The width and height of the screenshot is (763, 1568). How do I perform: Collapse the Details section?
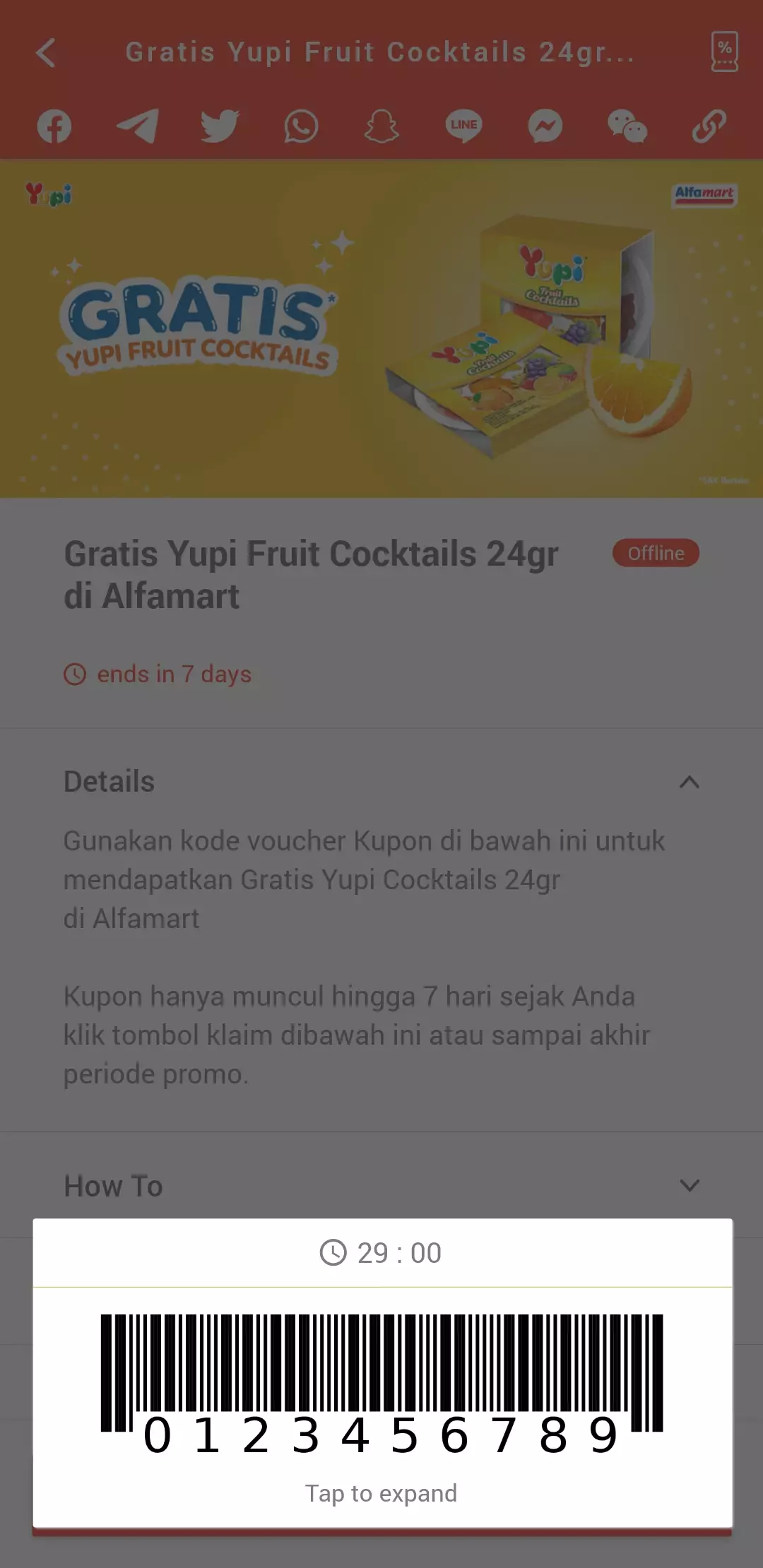[x=689, y=782]
